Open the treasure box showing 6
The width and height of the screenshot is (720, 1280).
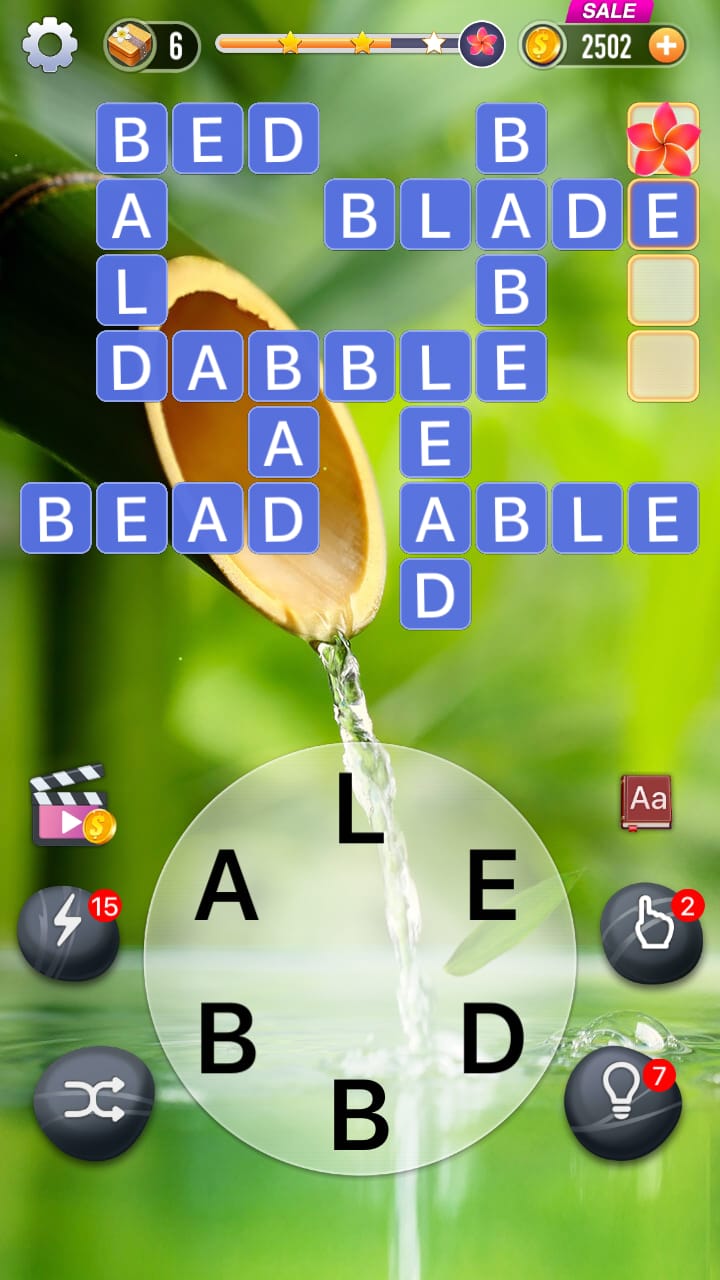pos(131,45)
